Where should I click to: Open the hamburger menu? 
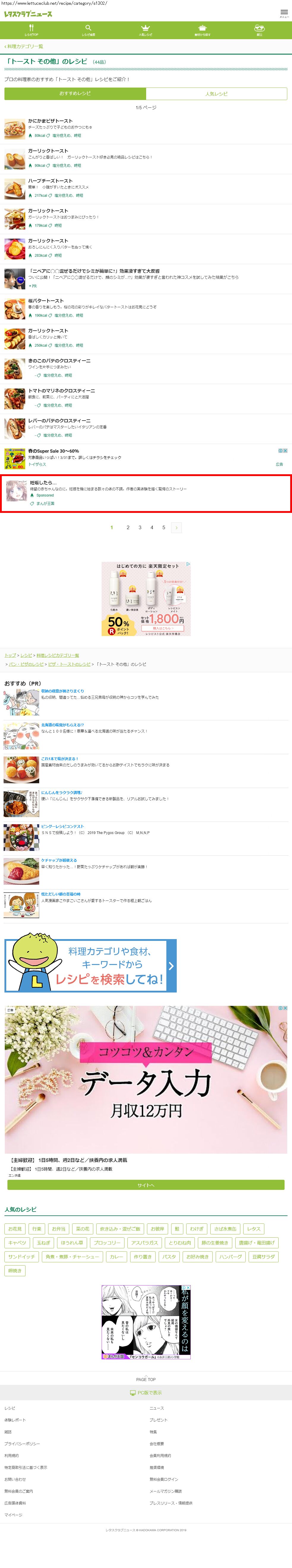click(x=283, y=13)
